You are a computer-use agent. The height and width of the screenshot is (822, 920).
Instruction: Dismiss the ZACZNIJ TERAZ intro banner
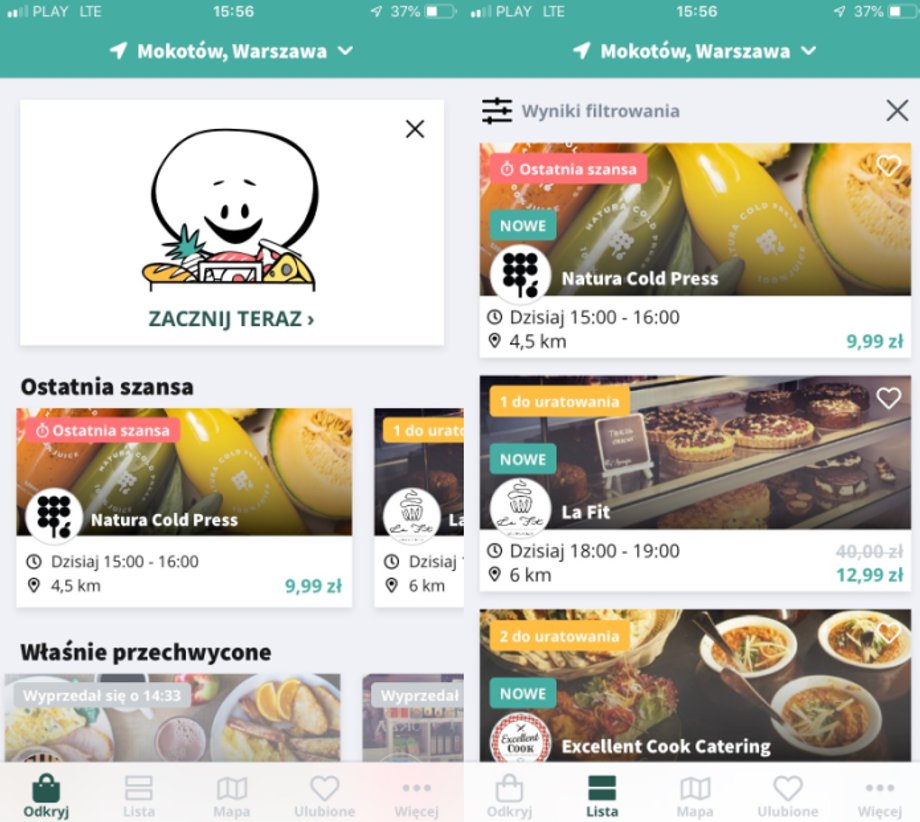tap(415, 128)
